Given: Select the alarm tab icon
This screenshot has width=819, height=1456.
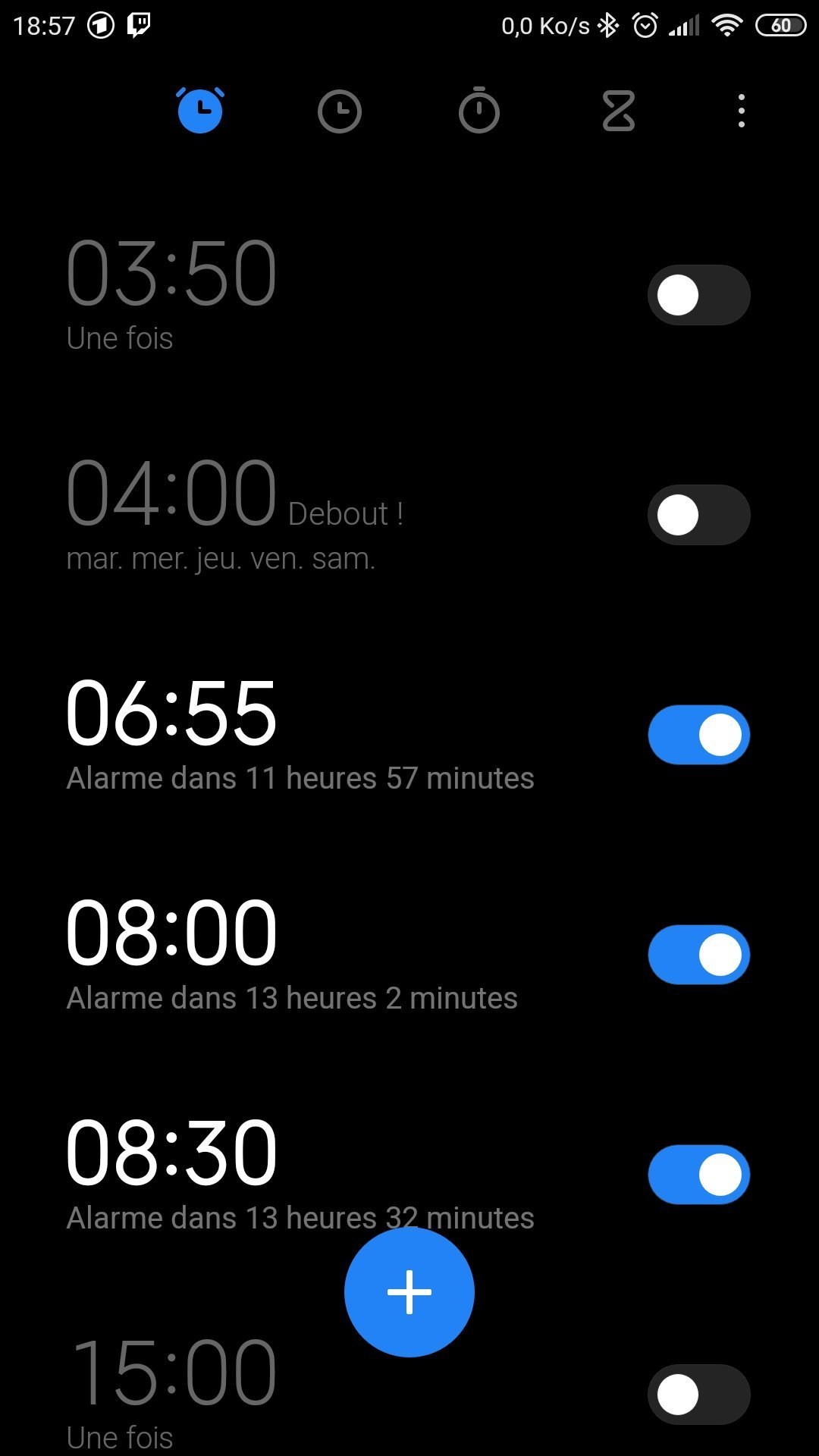Looking at the screenshot, I should click(200, 111).
